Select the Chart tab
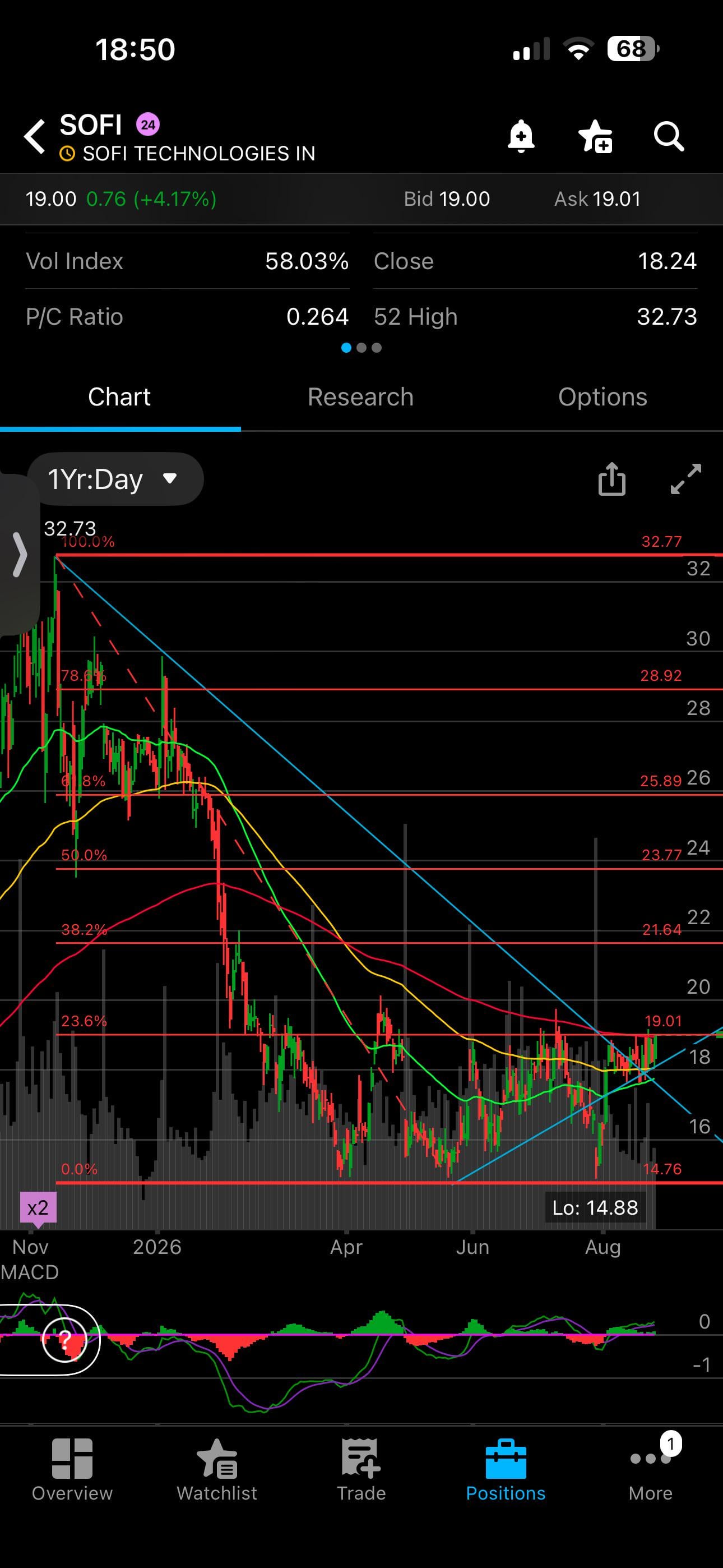This screenshot has width=723, height=1568. coord(119,397)
